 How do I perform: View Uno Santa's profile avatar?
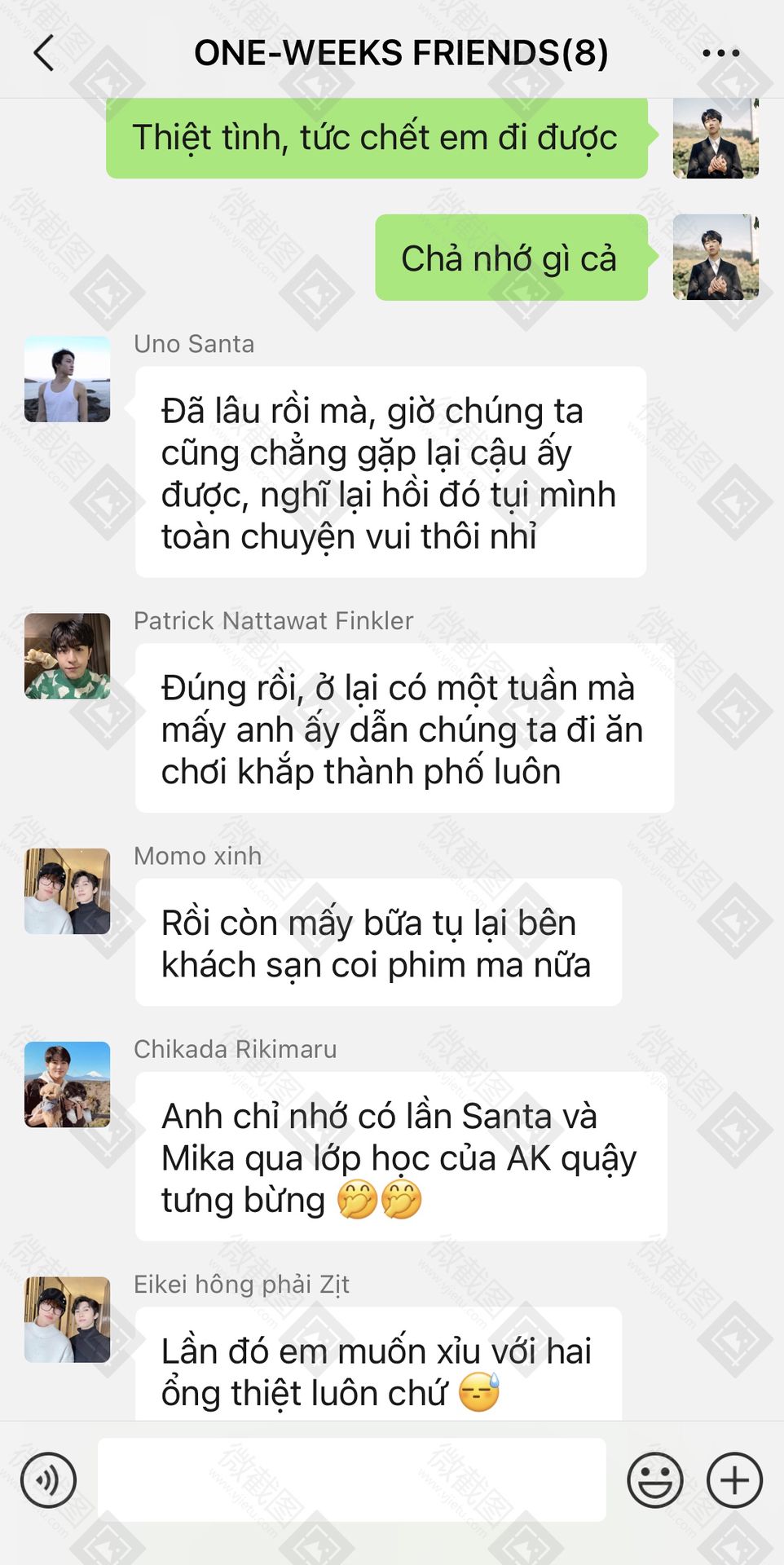(x=67, y=379)
